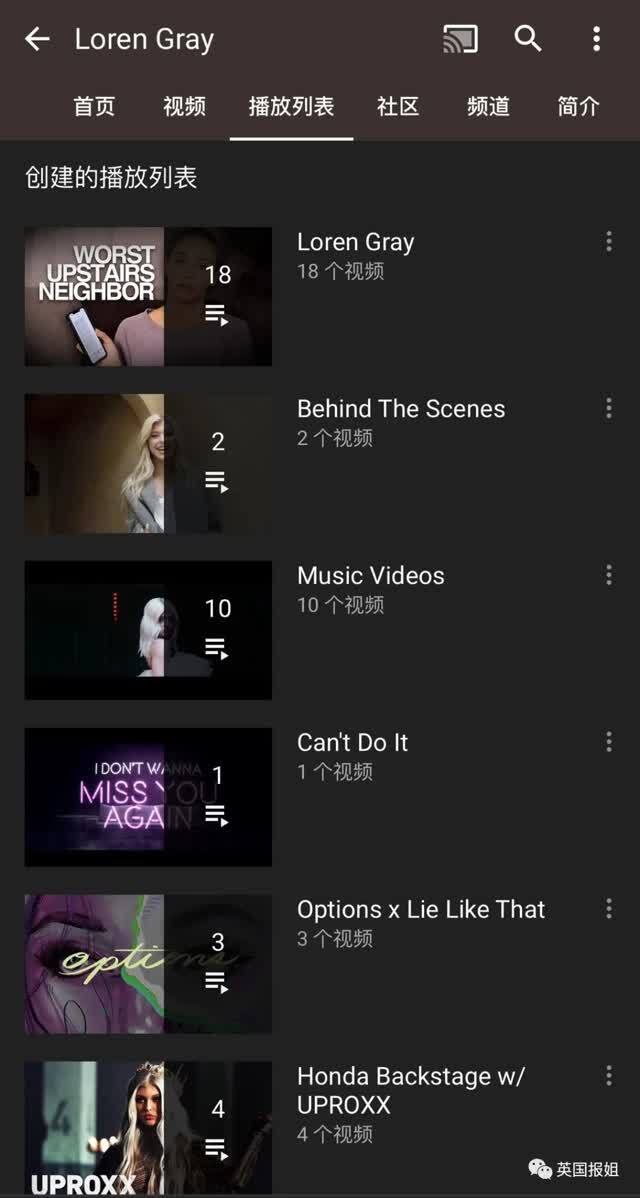640x1198 pixels.
Task: Switch to the 简介 tab
Action: point(578,106)
